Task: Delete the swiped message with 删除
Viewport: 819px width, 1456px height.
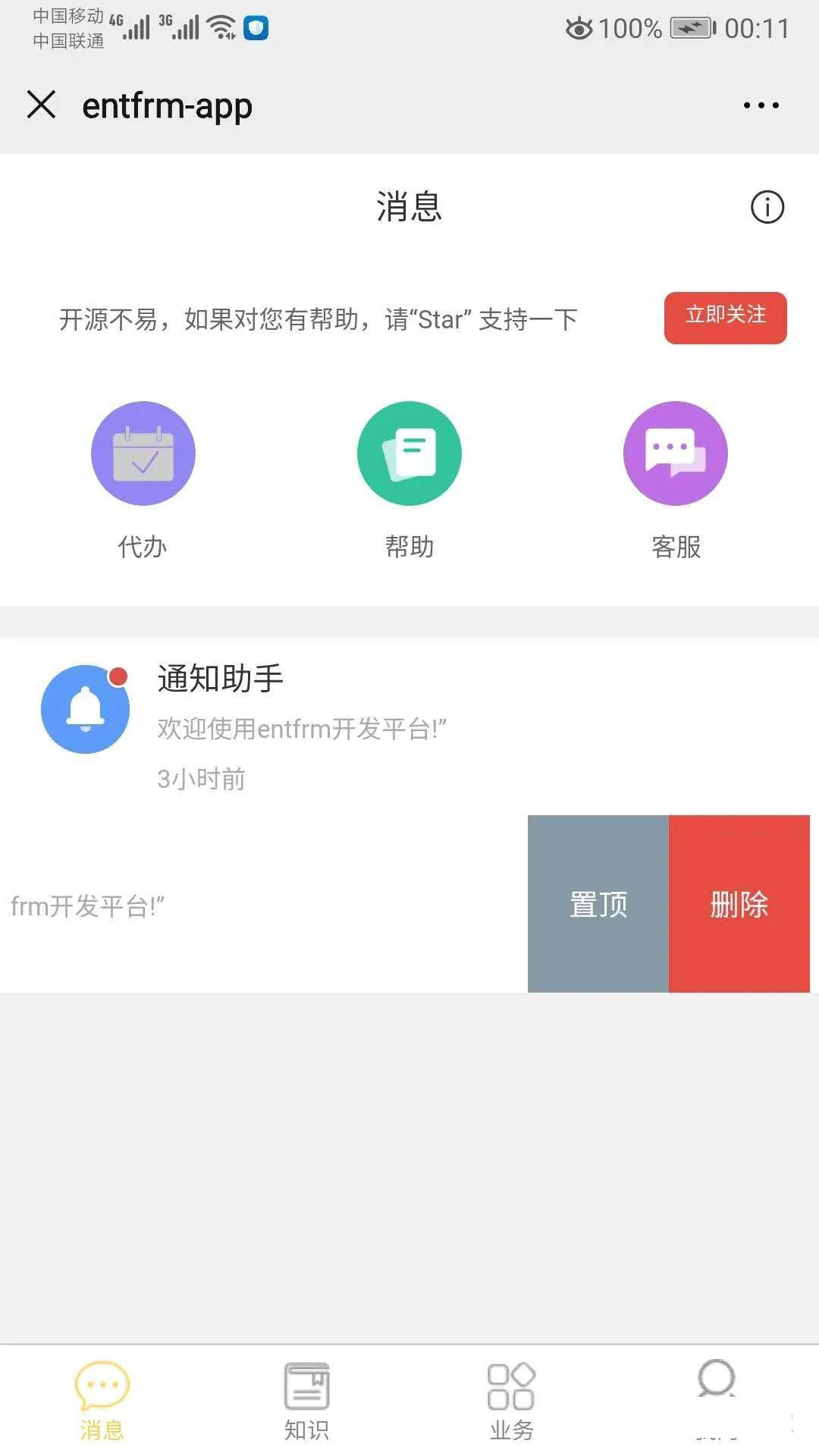Action: point(739,904)
